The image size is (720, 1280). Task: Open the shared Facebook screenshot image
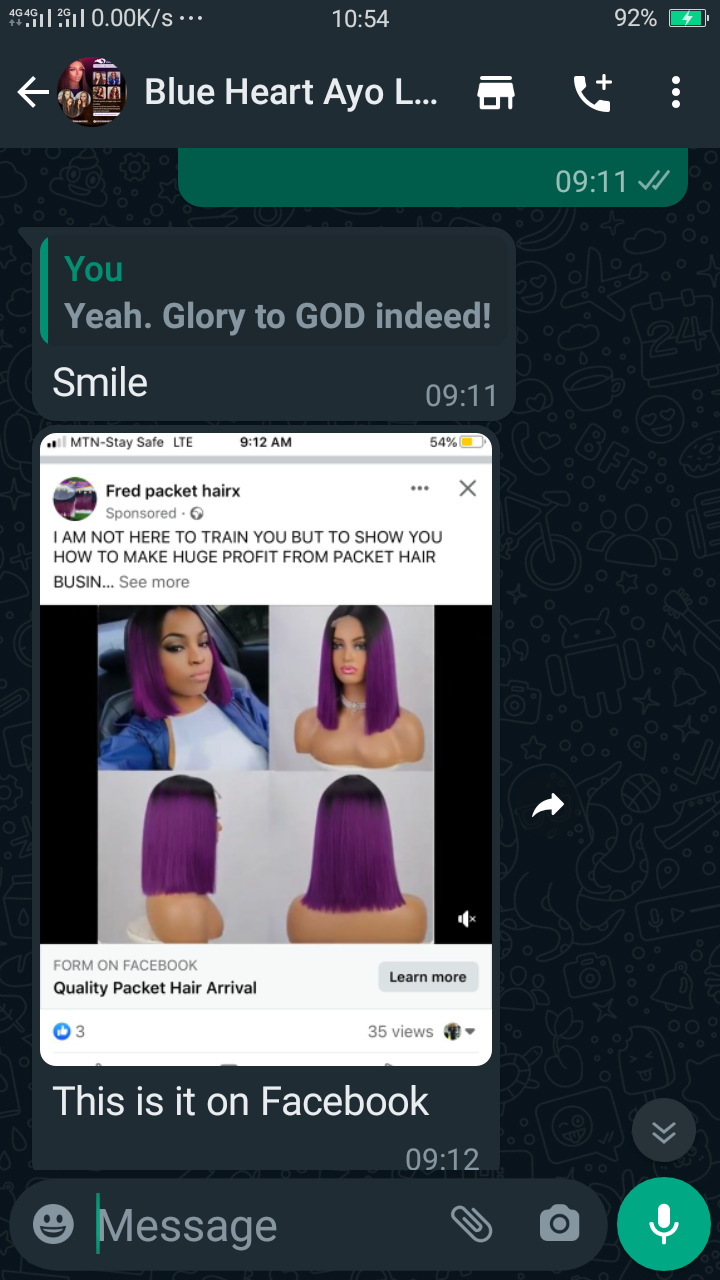266,748
